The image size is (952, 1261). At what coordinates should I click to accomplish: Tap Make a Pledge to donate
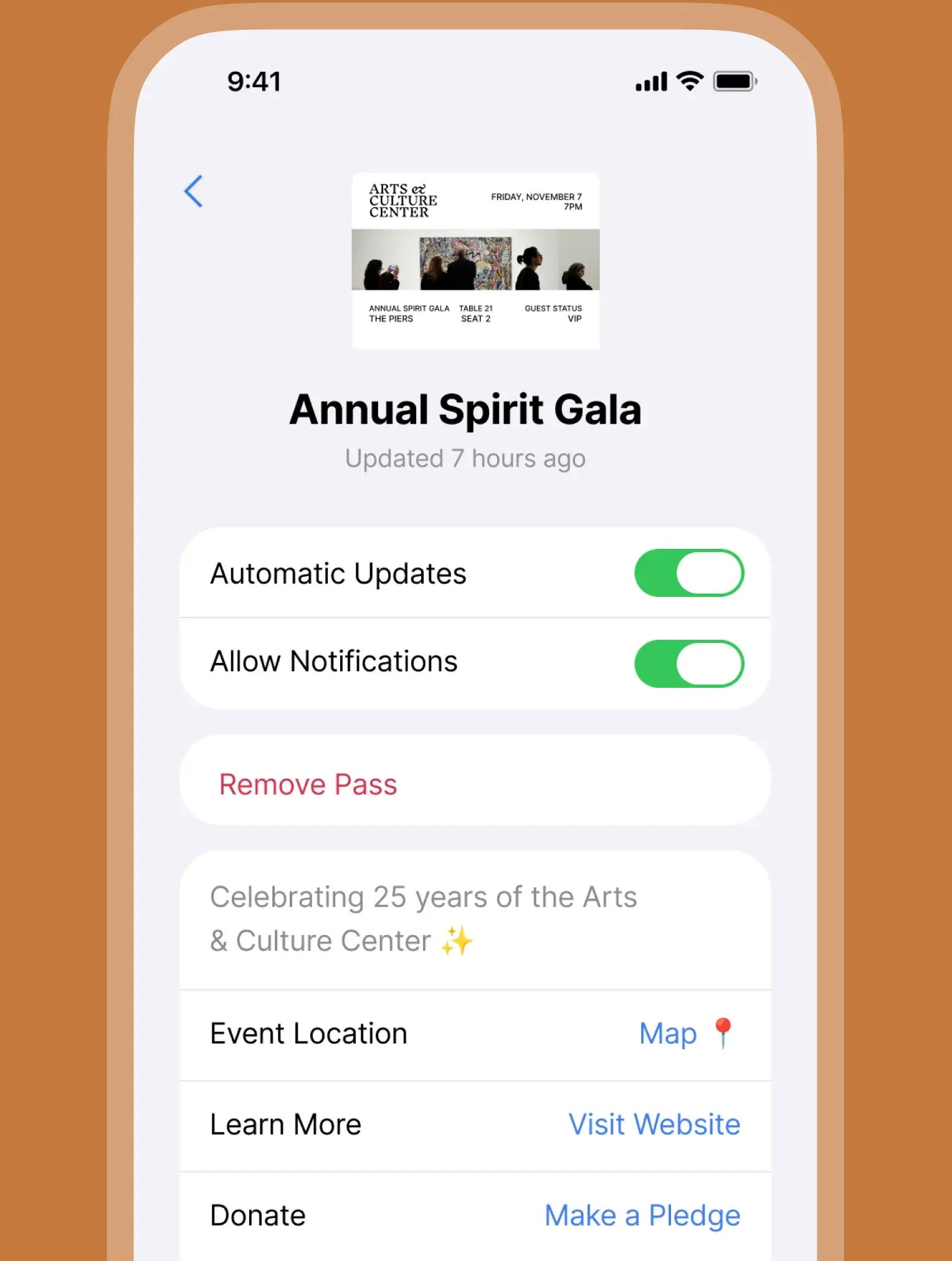click(x=642, y=1216)
